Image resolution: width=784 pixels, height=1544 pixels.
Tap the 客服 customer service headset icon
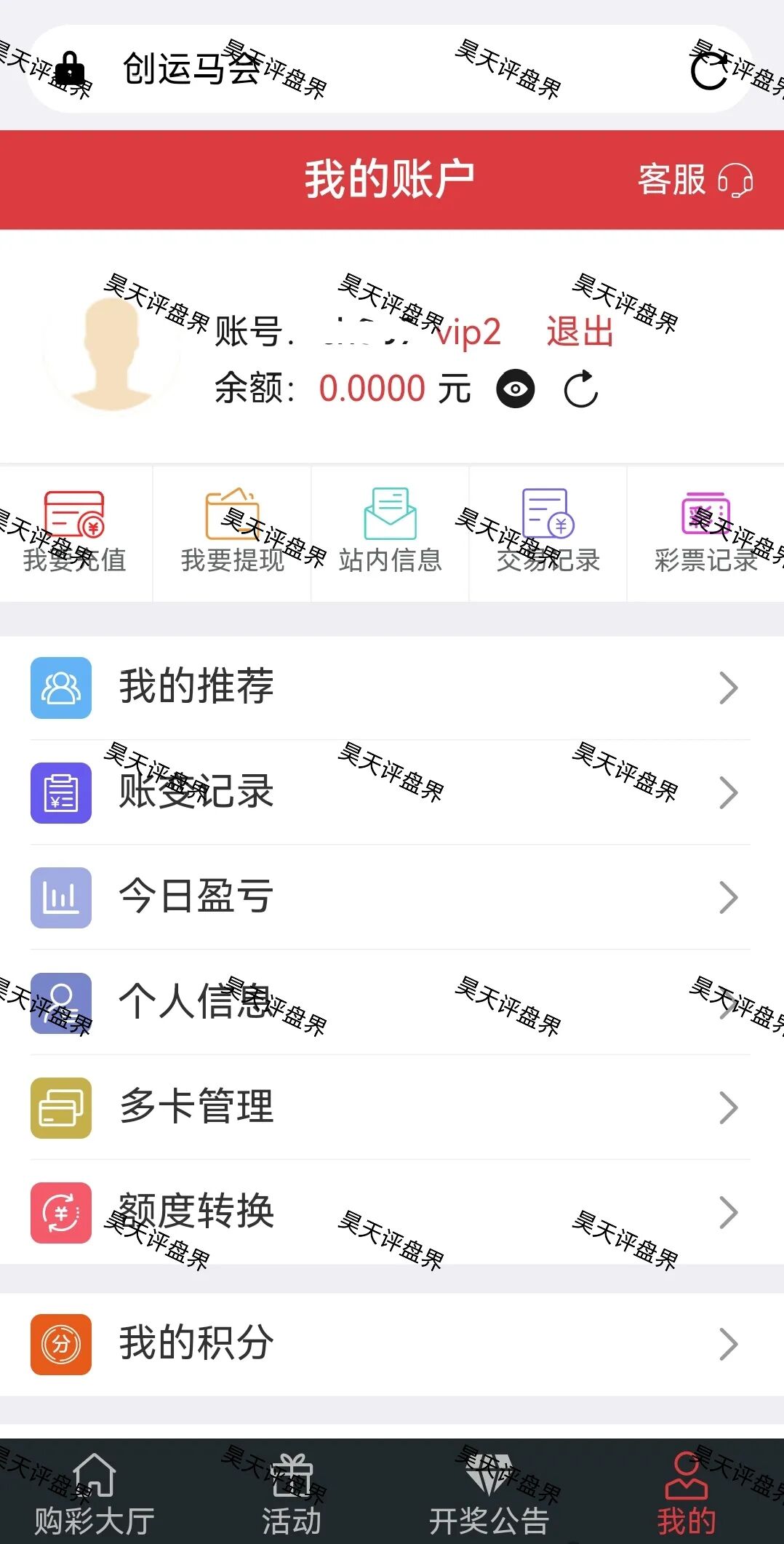click(736, 183)
